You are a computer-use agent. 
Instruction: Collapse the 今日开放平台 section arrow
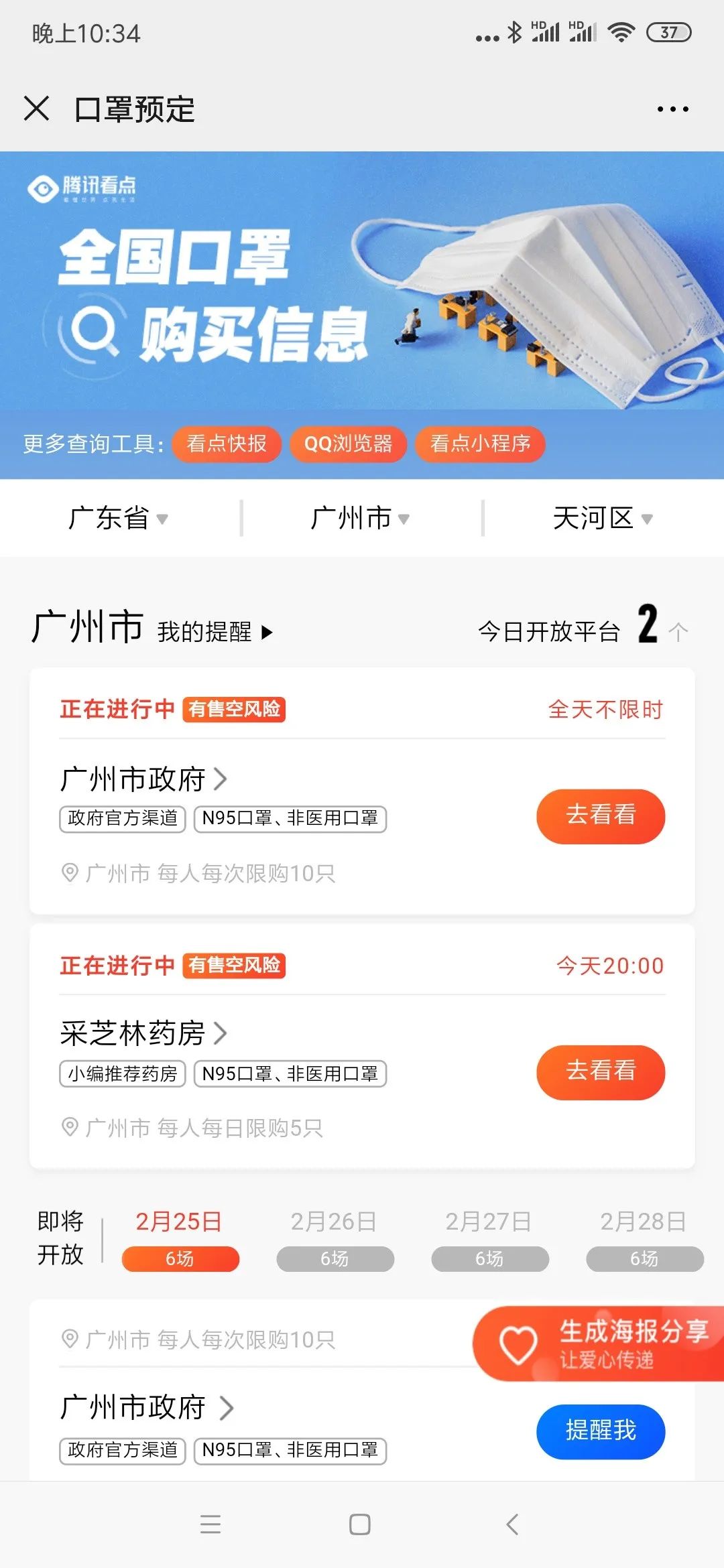point(678,631)
